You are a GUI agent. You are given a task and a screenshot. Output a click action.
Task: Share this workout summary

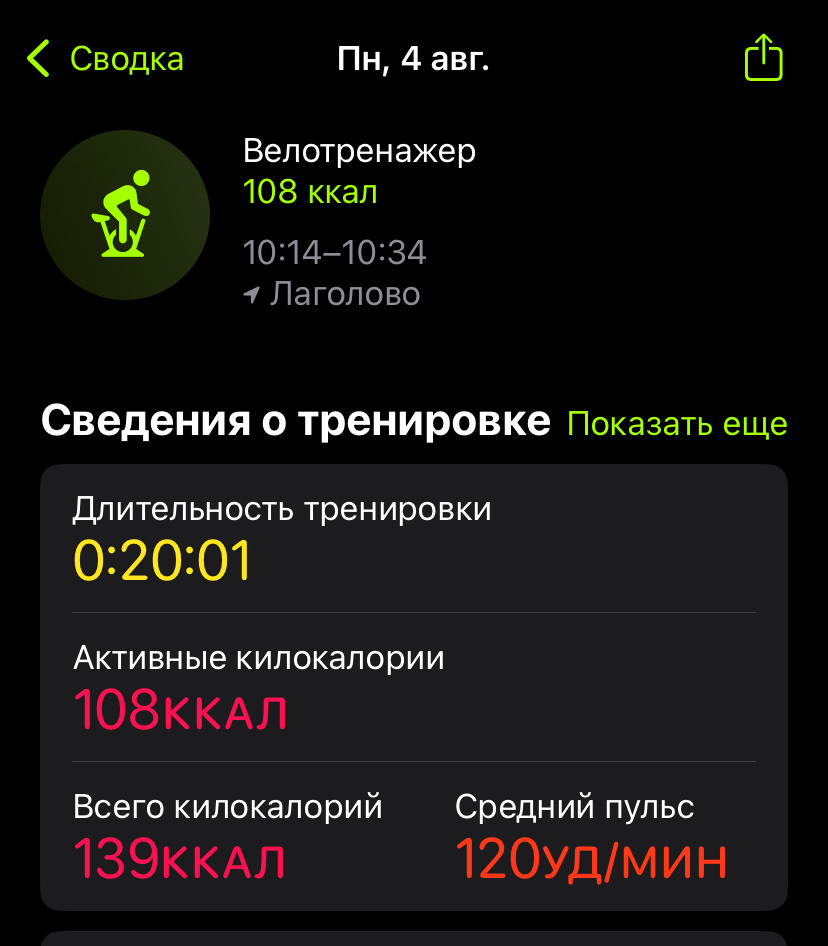tap(763, 57)
